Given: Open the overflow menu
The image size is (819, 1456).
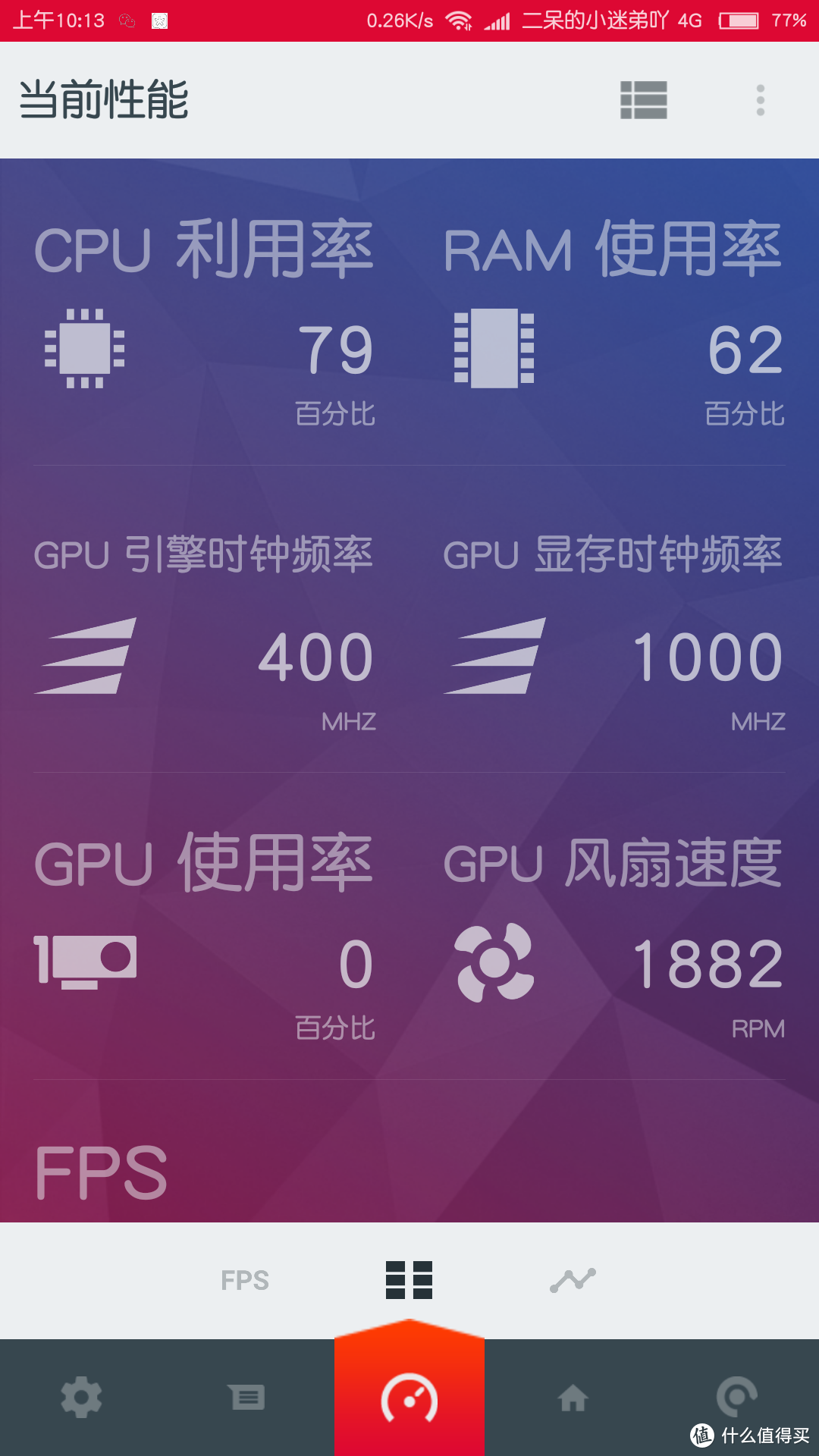Looking at the screenshot, I should pyautogui.click(x=760, y=100).
